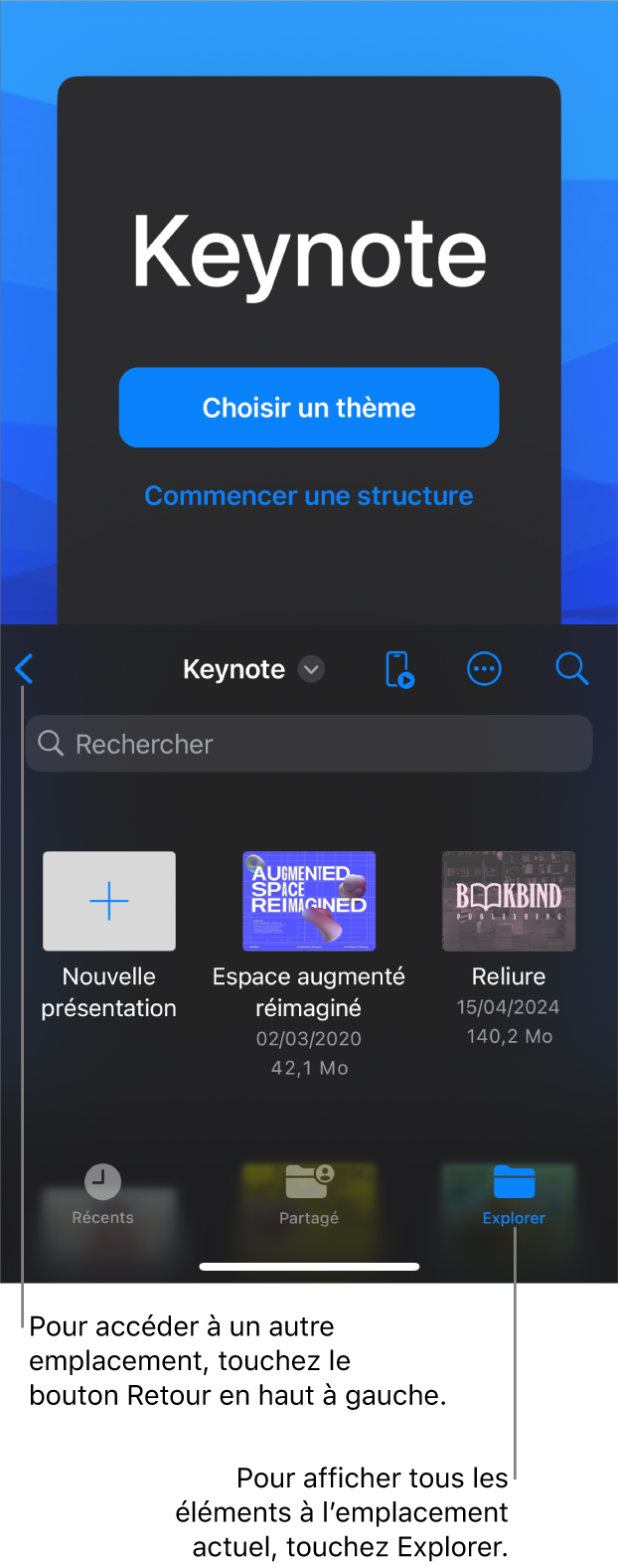This screenshot has height=1568, width=618.
Task: Open the Commencer une structure link
Action: pyautogui.click(x=309, y=495)
